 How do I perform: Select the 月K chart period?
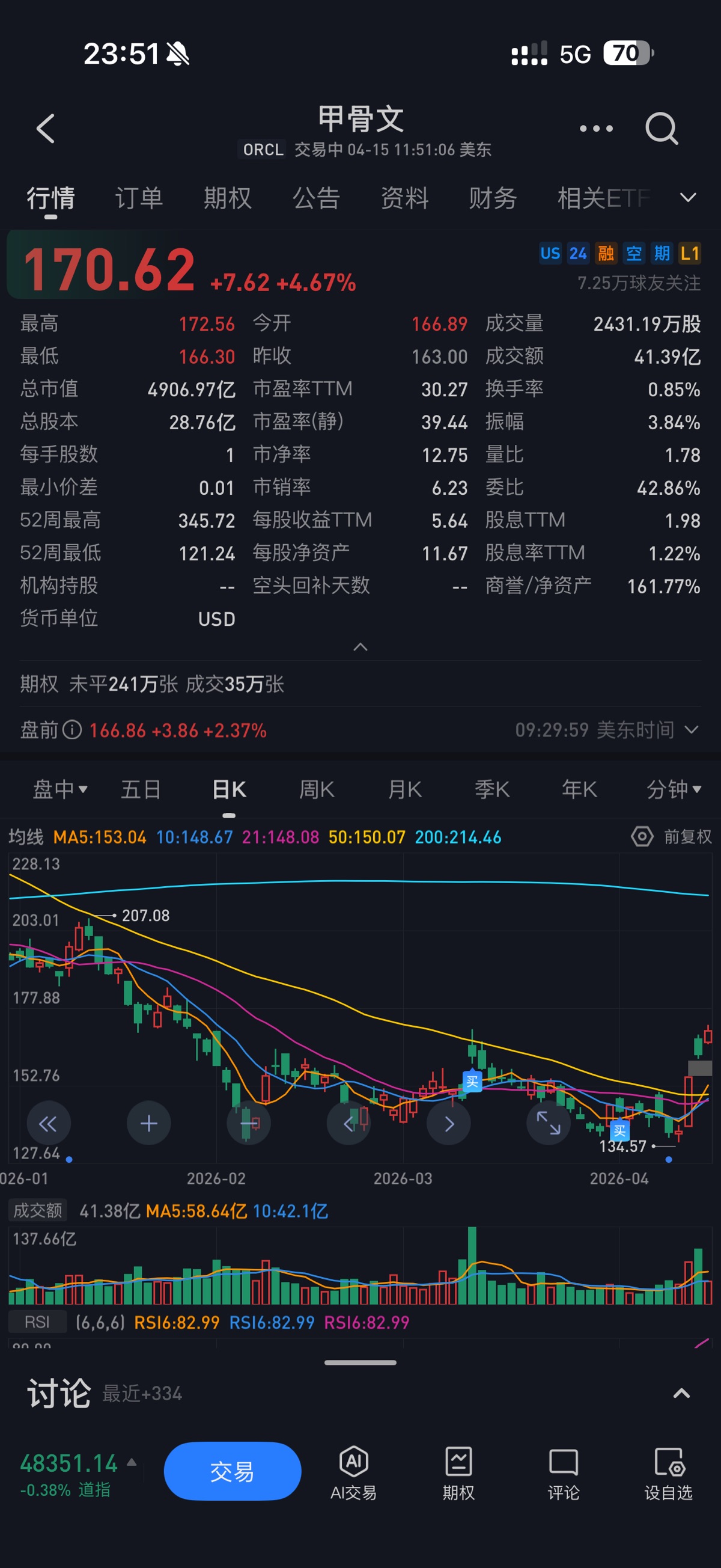pyautogui.click(x=404, y=789)
